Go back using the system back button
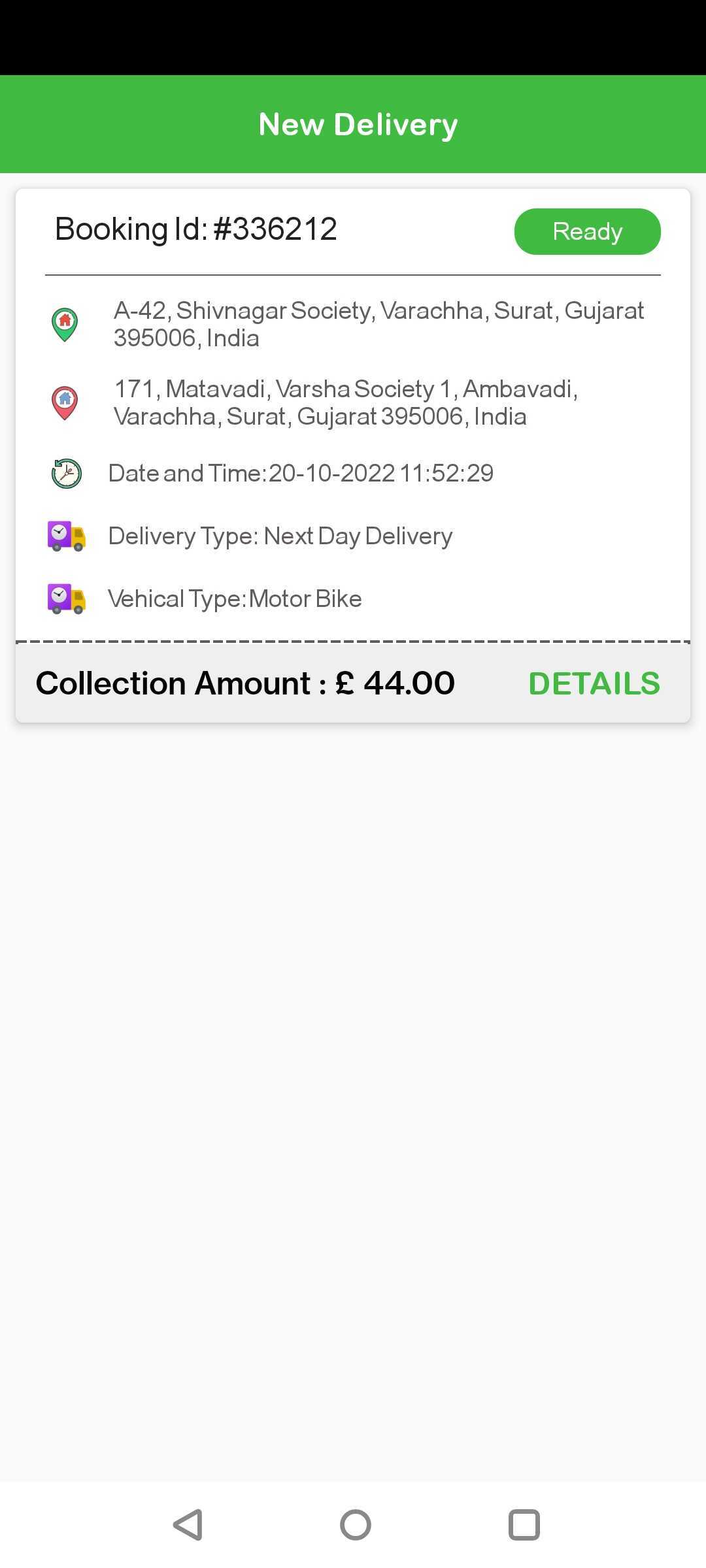 click(x=188, y=1525)
